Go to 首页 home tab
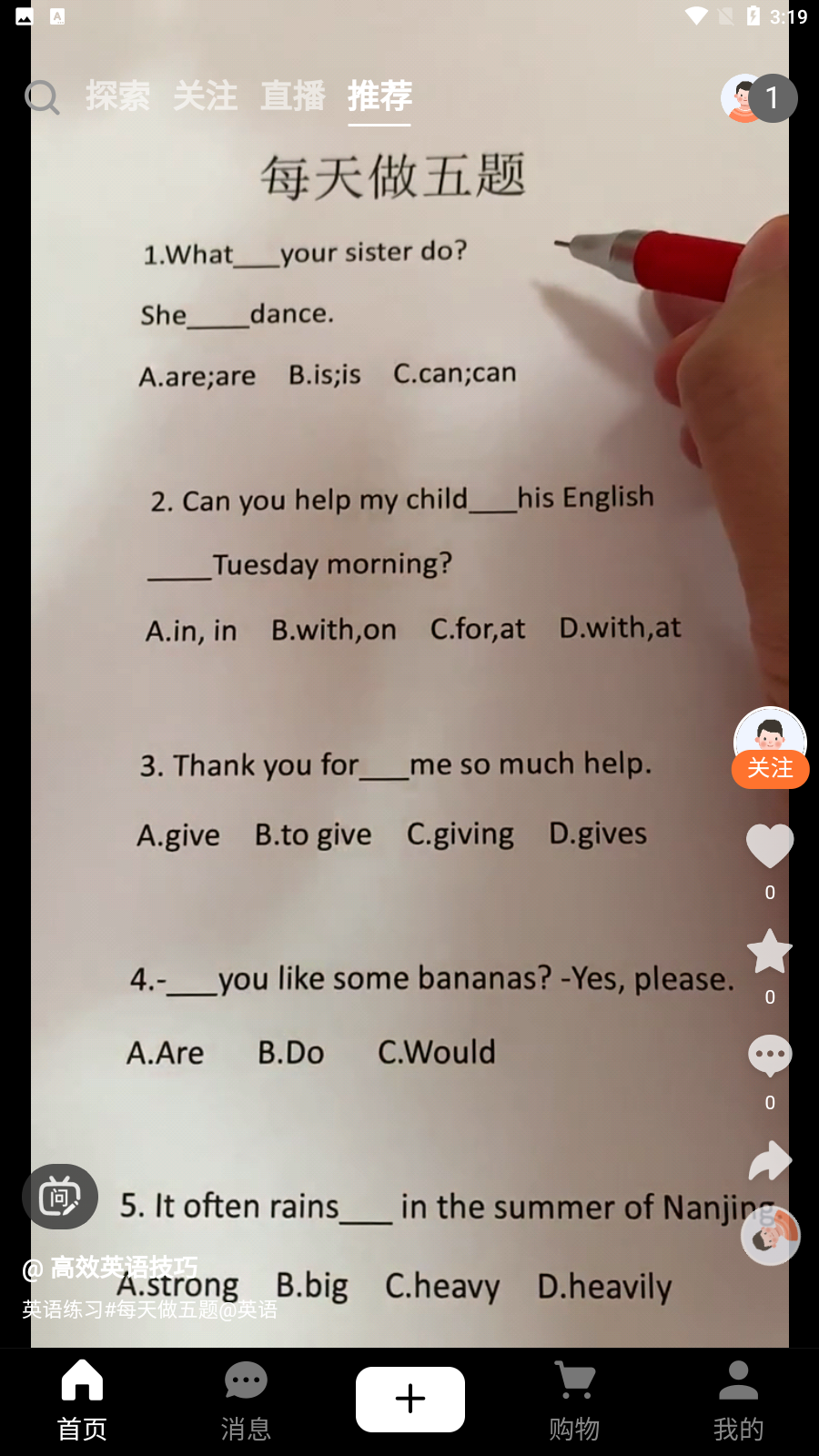This screenshot has height=1456, width=819. 82,1400
